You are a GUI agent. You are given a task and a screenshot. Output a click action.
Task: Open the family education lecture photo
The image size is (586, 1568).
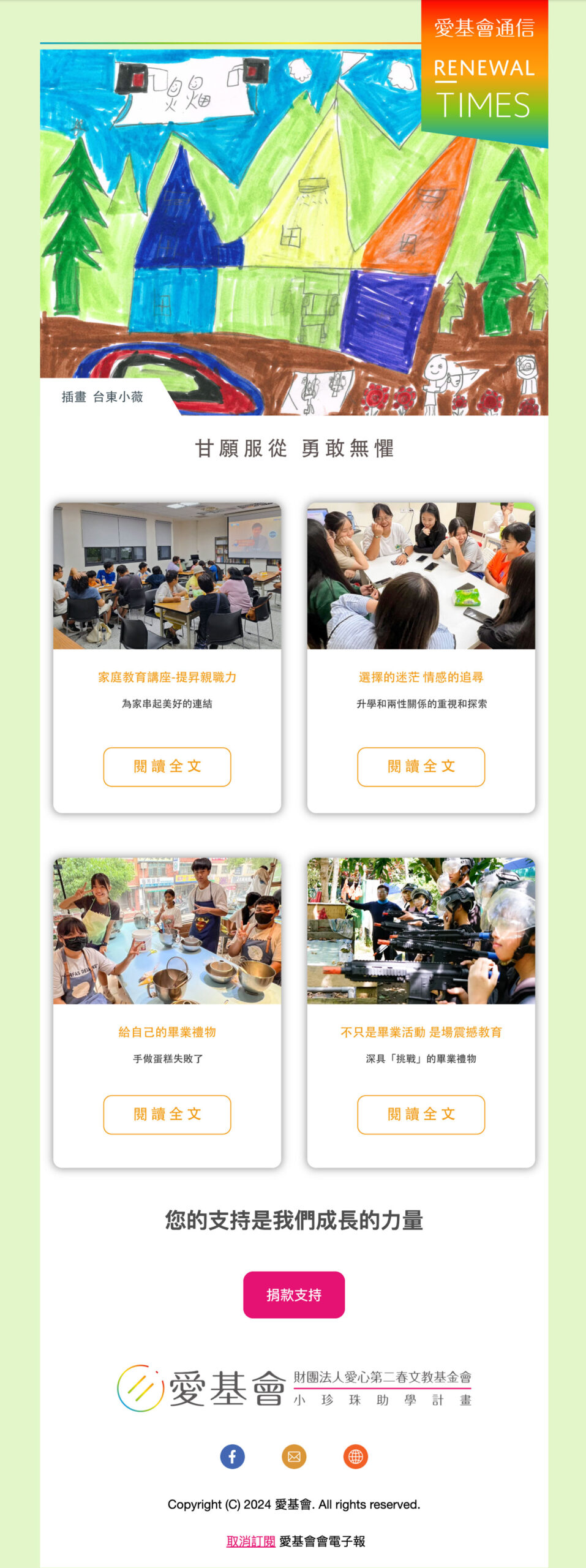pyautogui.click(x=167, y=576)
